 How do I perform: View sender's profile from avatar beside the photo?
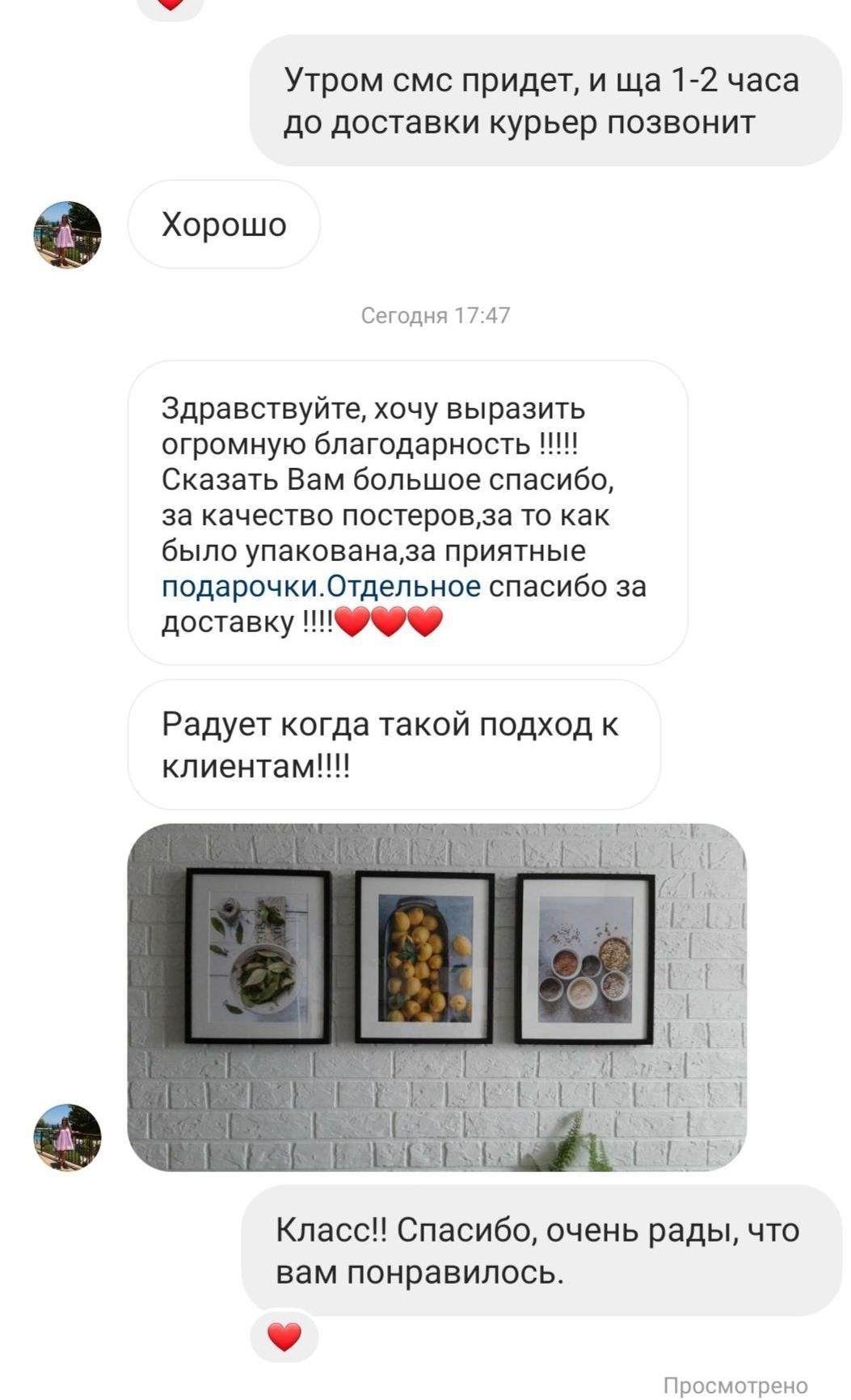coord(67,1136)
